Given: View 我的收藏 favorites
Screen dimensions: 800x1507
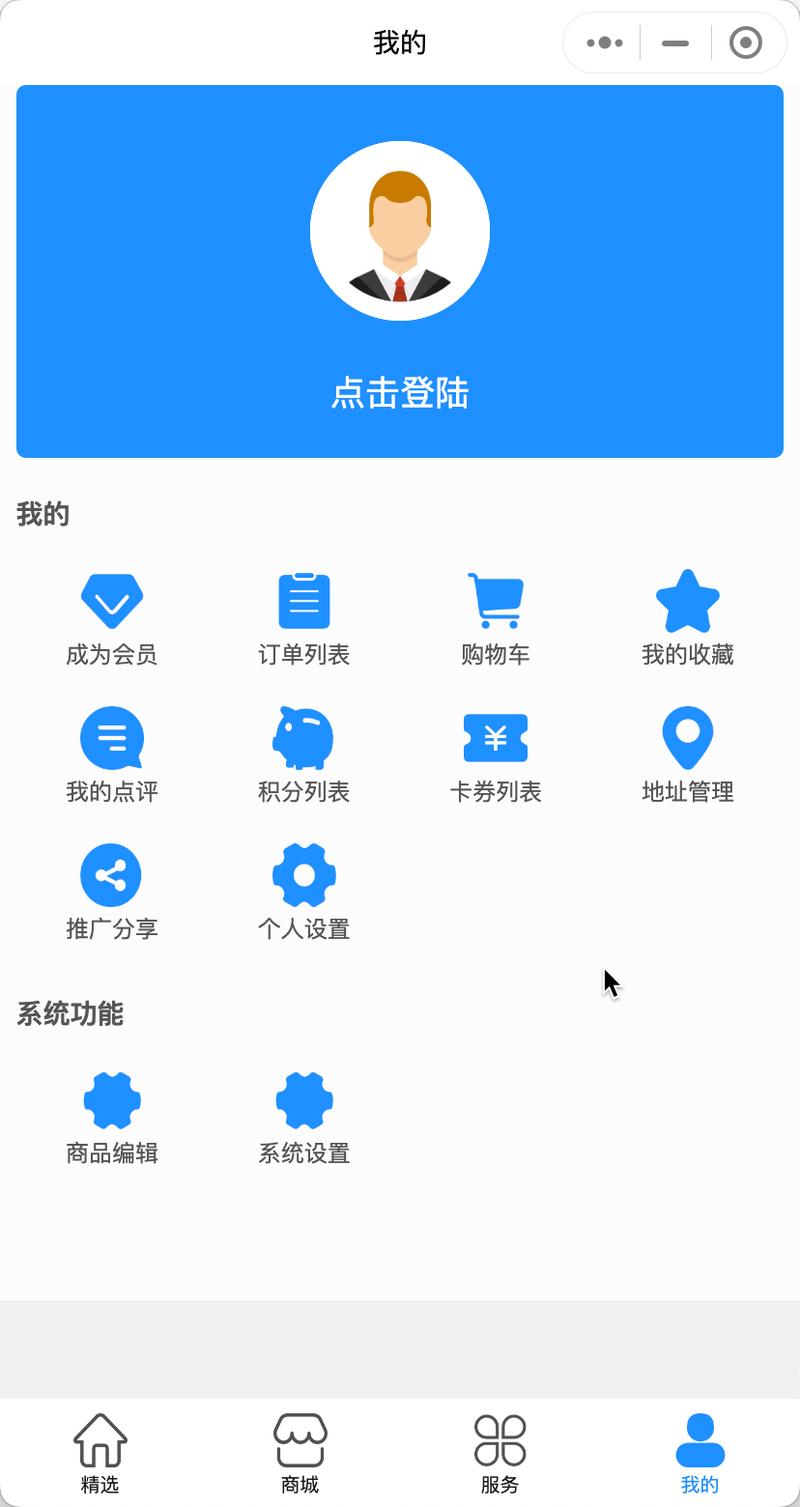Looking at the screenshot, I should tap(688, 620).
